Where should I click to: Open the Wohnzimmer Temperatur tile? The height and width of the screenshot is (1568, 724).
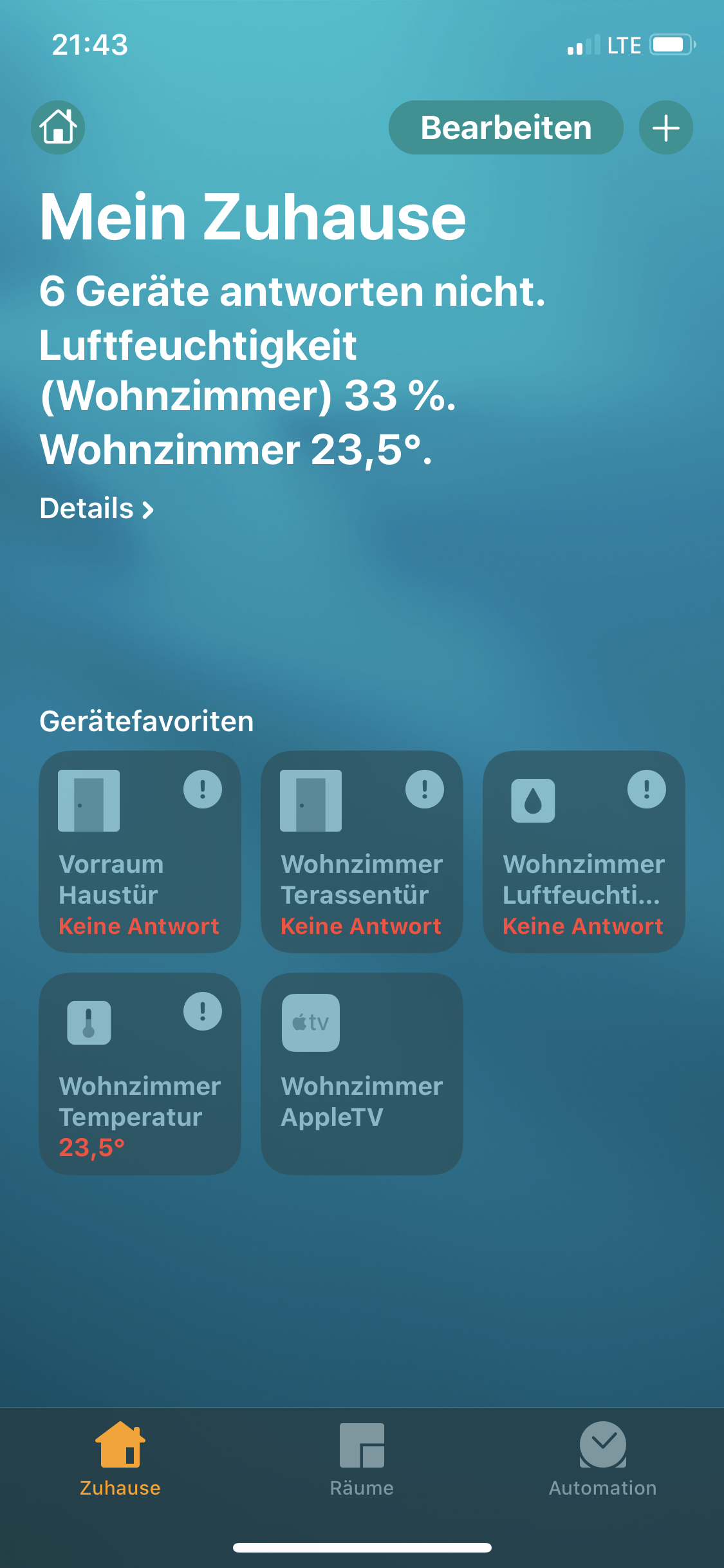(140, 1074)
